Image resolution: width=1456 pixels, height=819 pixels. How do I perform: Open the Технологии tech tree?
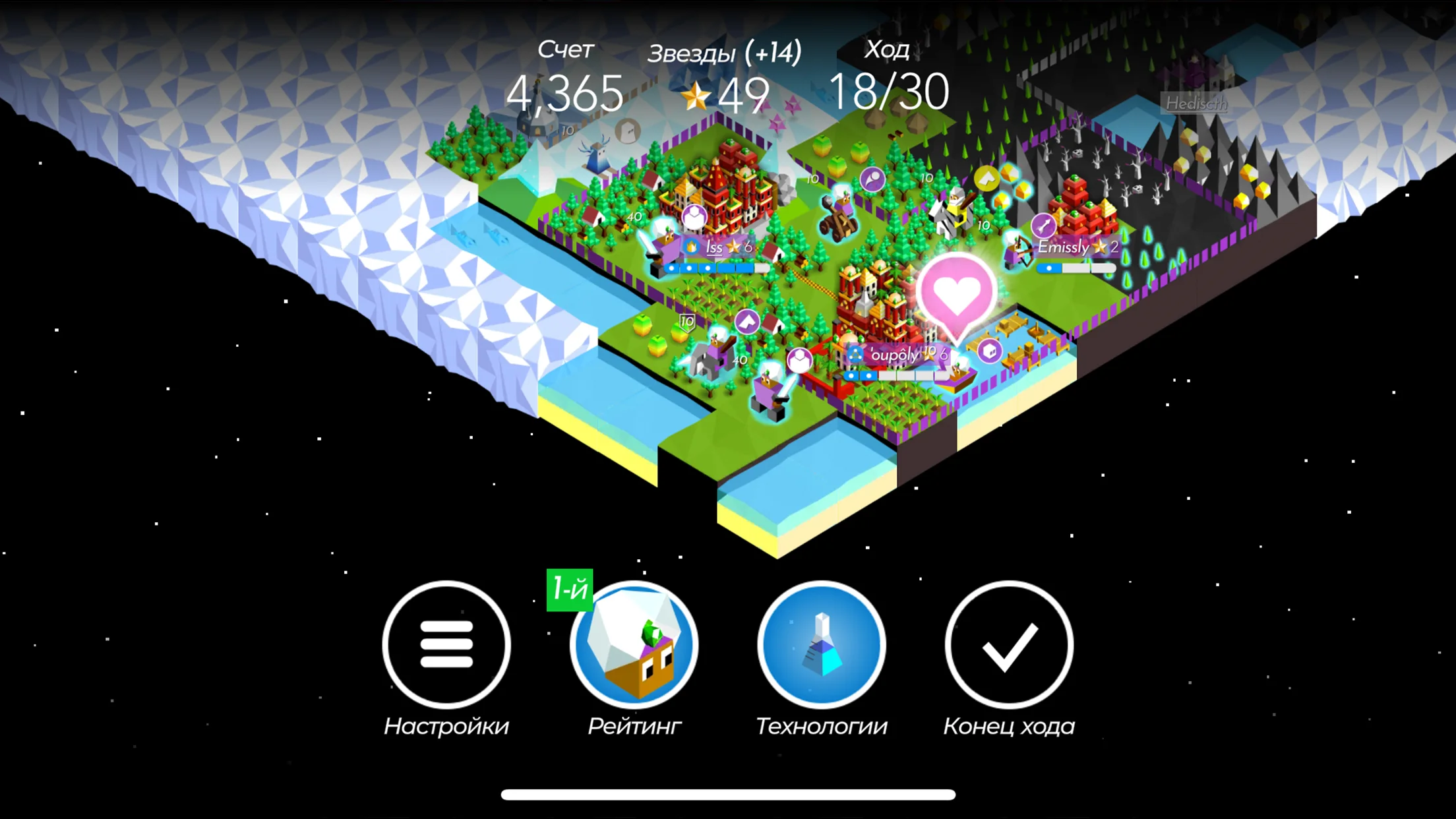821,644
